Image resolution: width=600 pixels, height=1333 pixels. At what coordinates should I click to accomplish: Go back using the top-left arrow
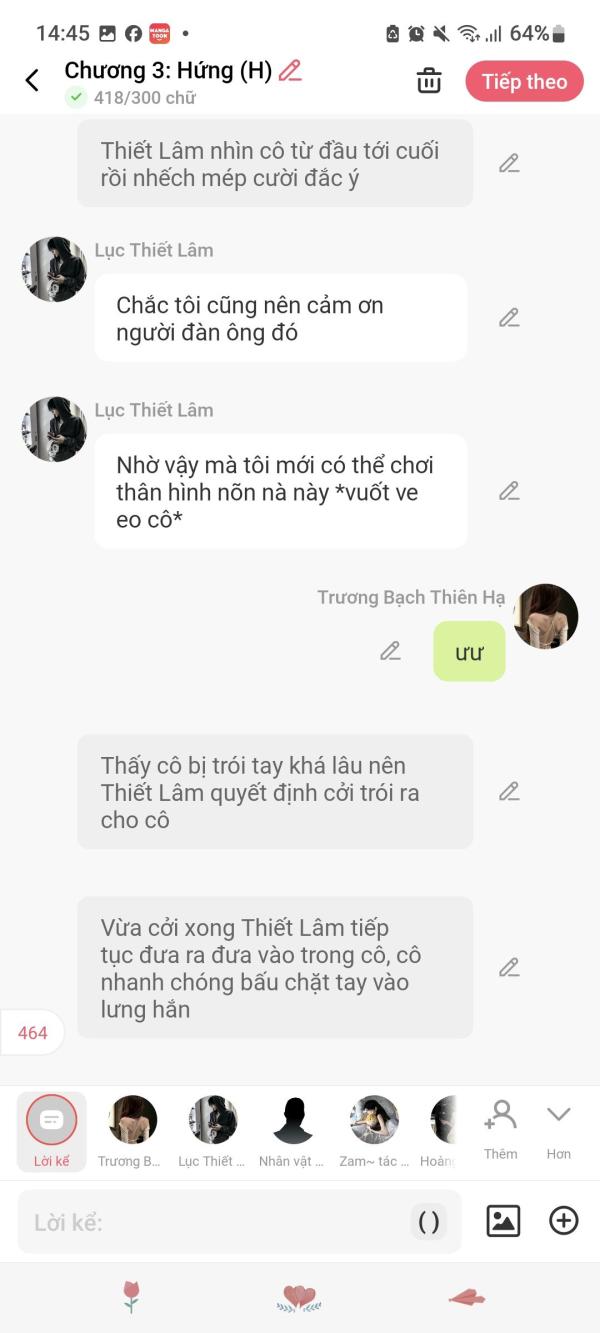click(x=32, y=81)
